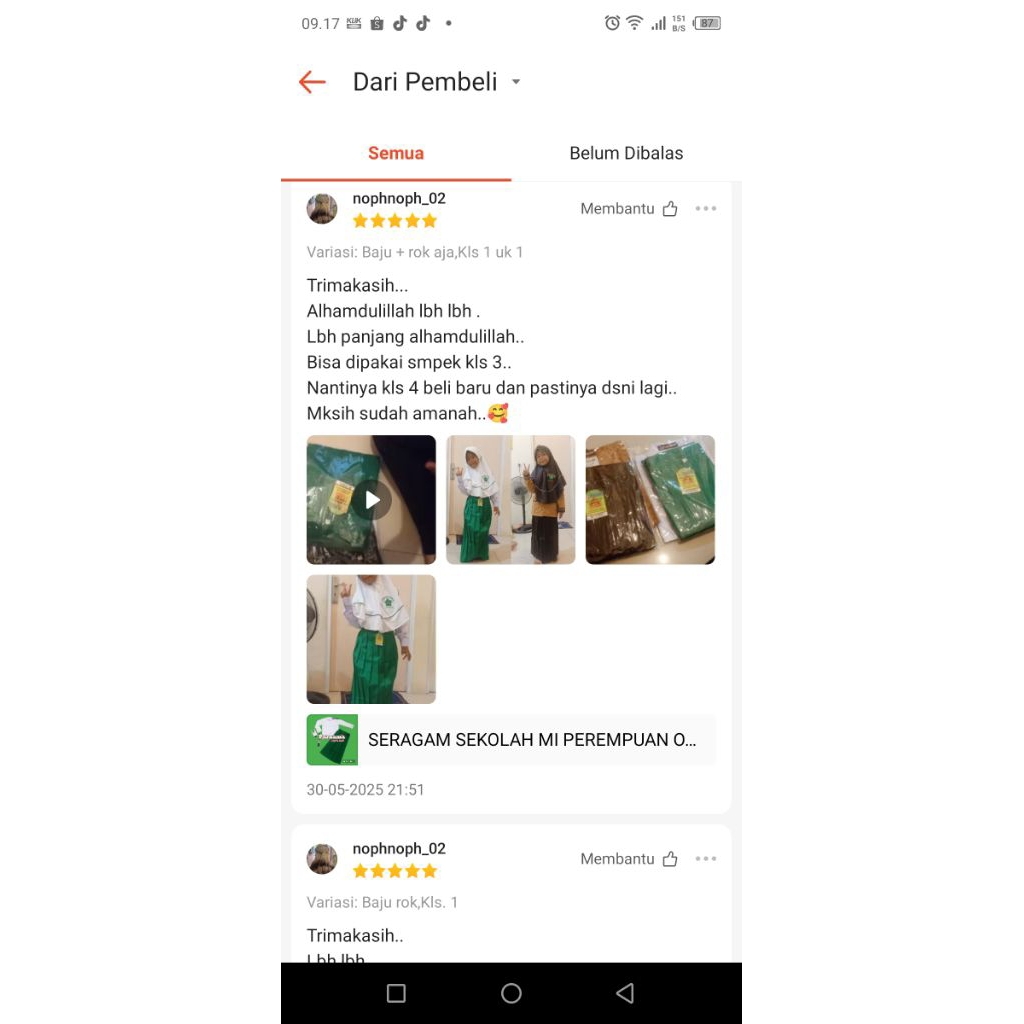
Task: Play the review video thumbnail
Action: 371,500
